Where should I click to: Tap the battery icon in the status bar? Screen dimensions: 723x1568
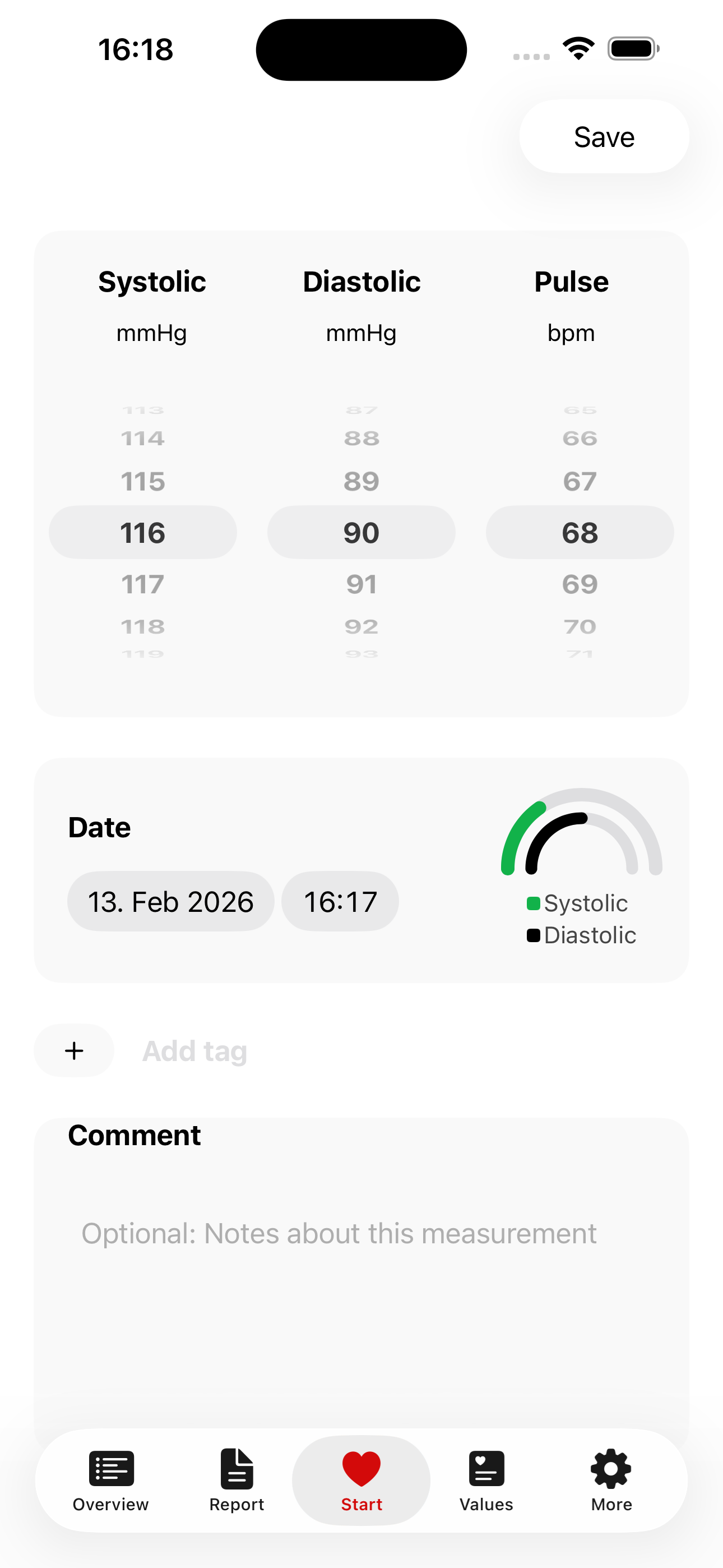631,49
